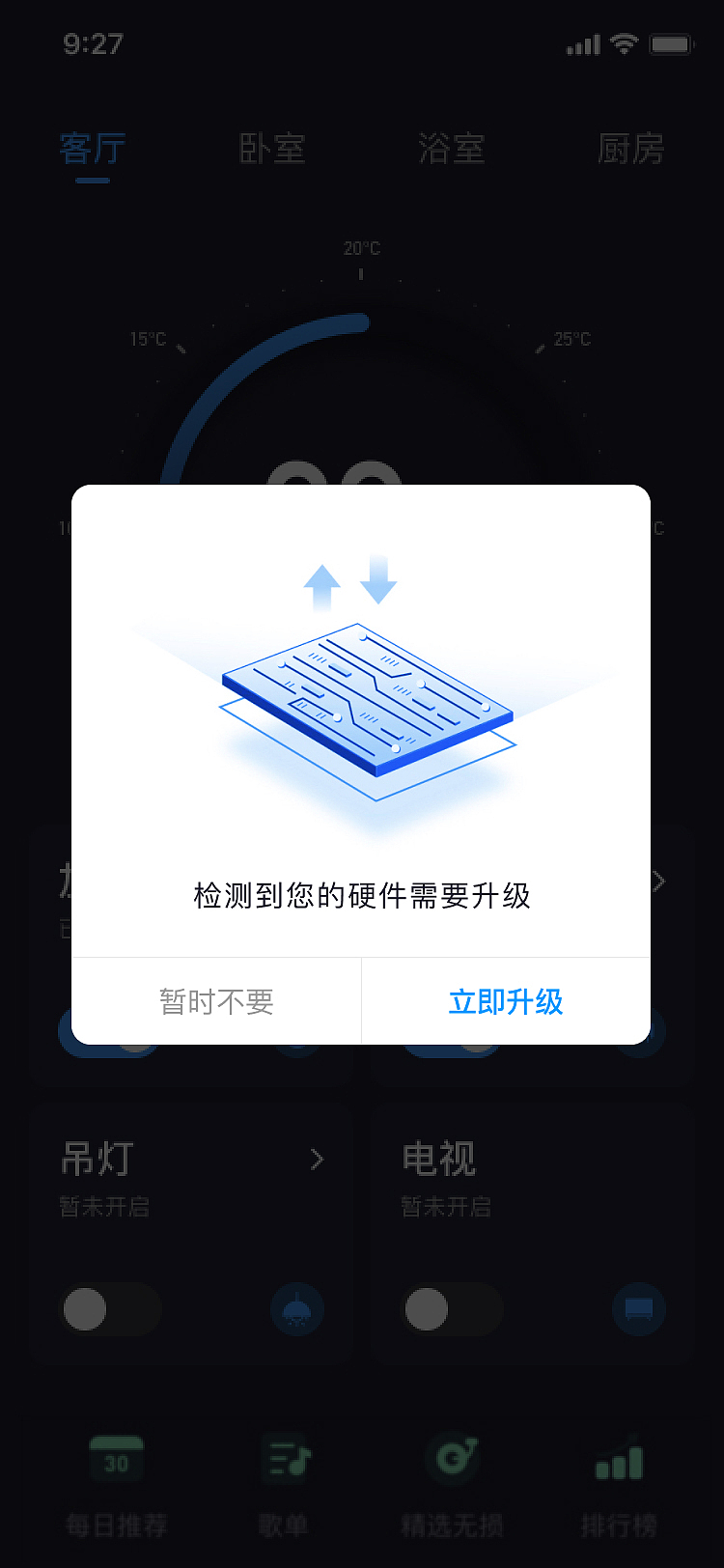Expand the 电视 card details chevron
This screenshot has height=1568, width=724.
[660, 1159]
